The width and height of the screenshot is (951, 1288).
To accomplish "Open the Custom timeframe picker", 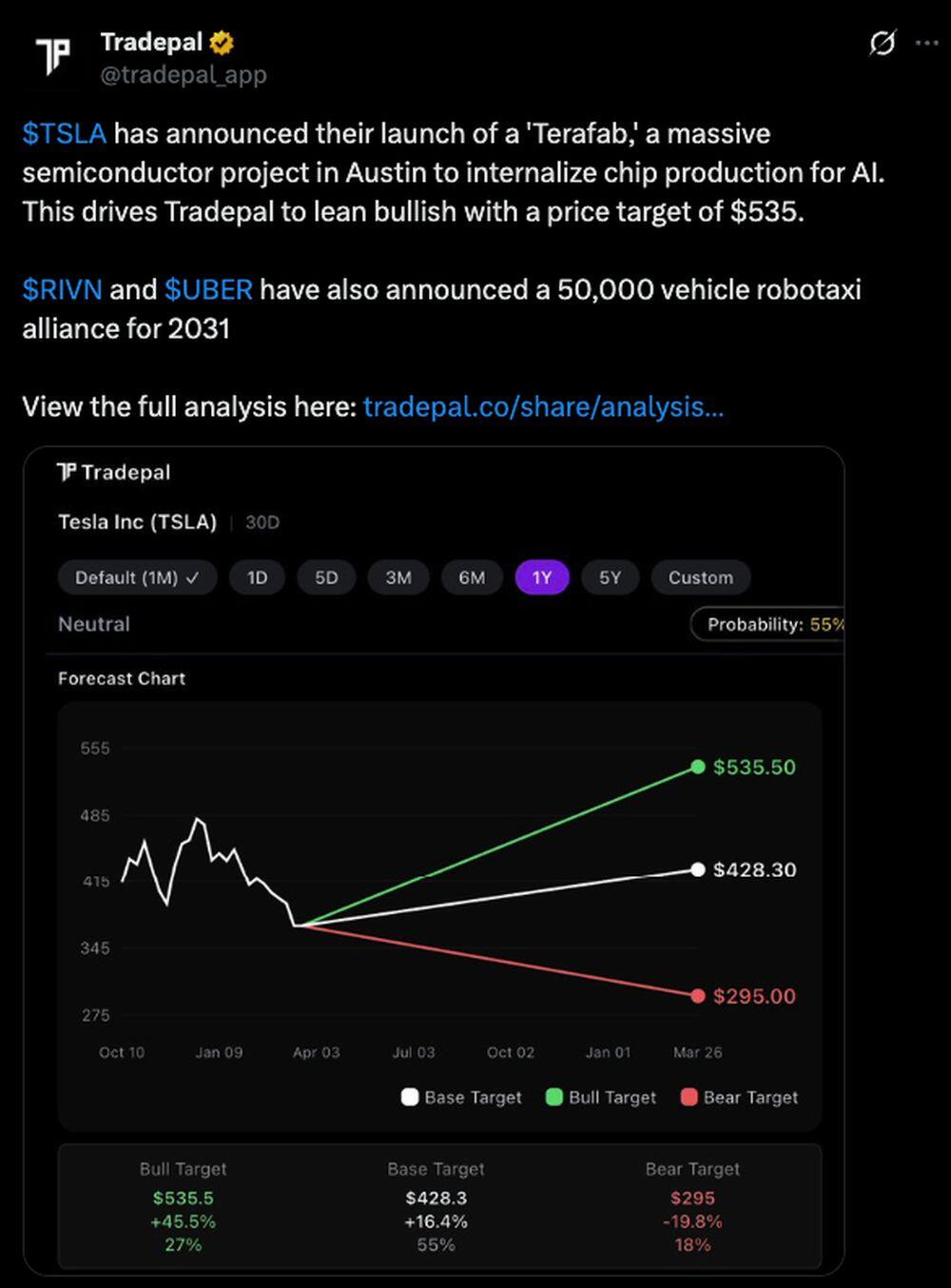I will 701,577.
